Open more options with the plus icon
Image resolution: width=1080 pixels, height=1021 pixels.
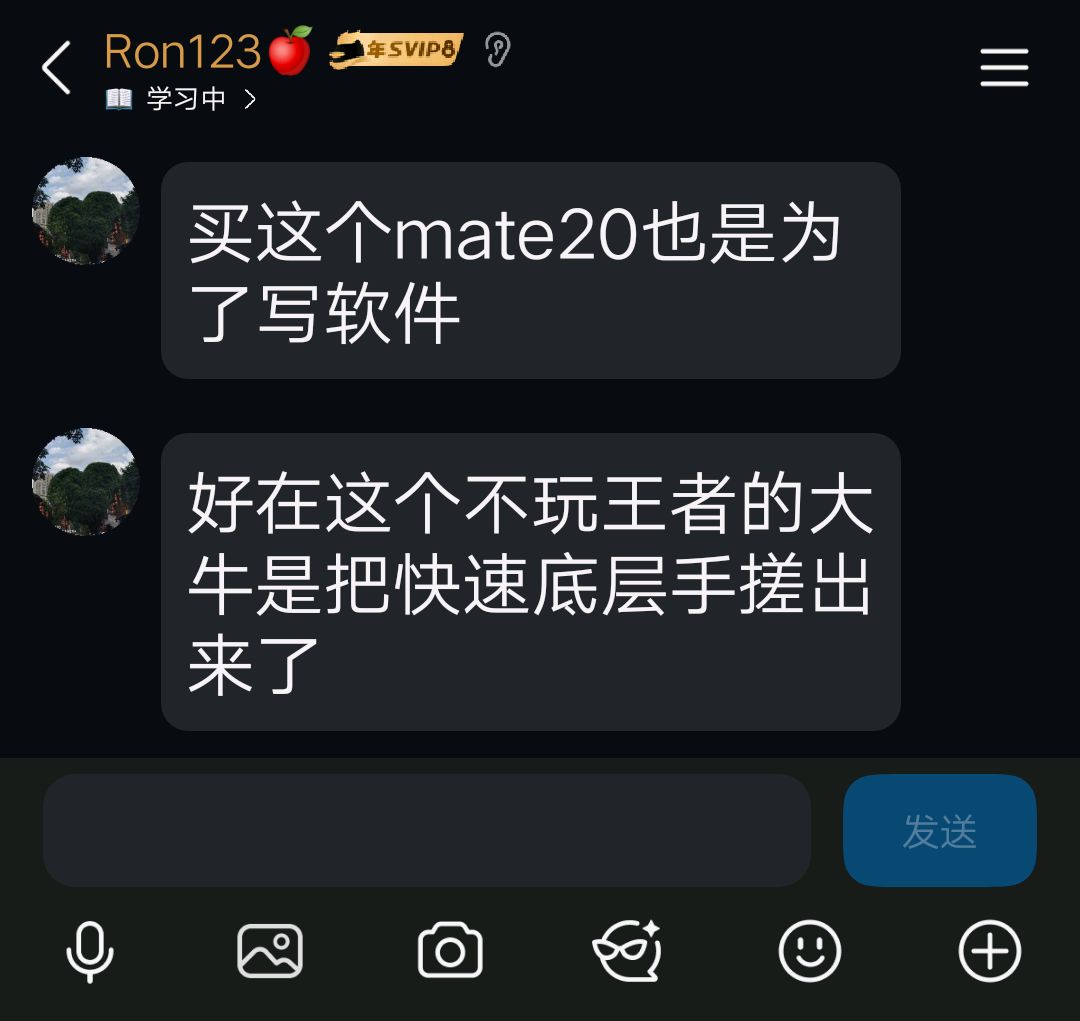pos(990,950)
